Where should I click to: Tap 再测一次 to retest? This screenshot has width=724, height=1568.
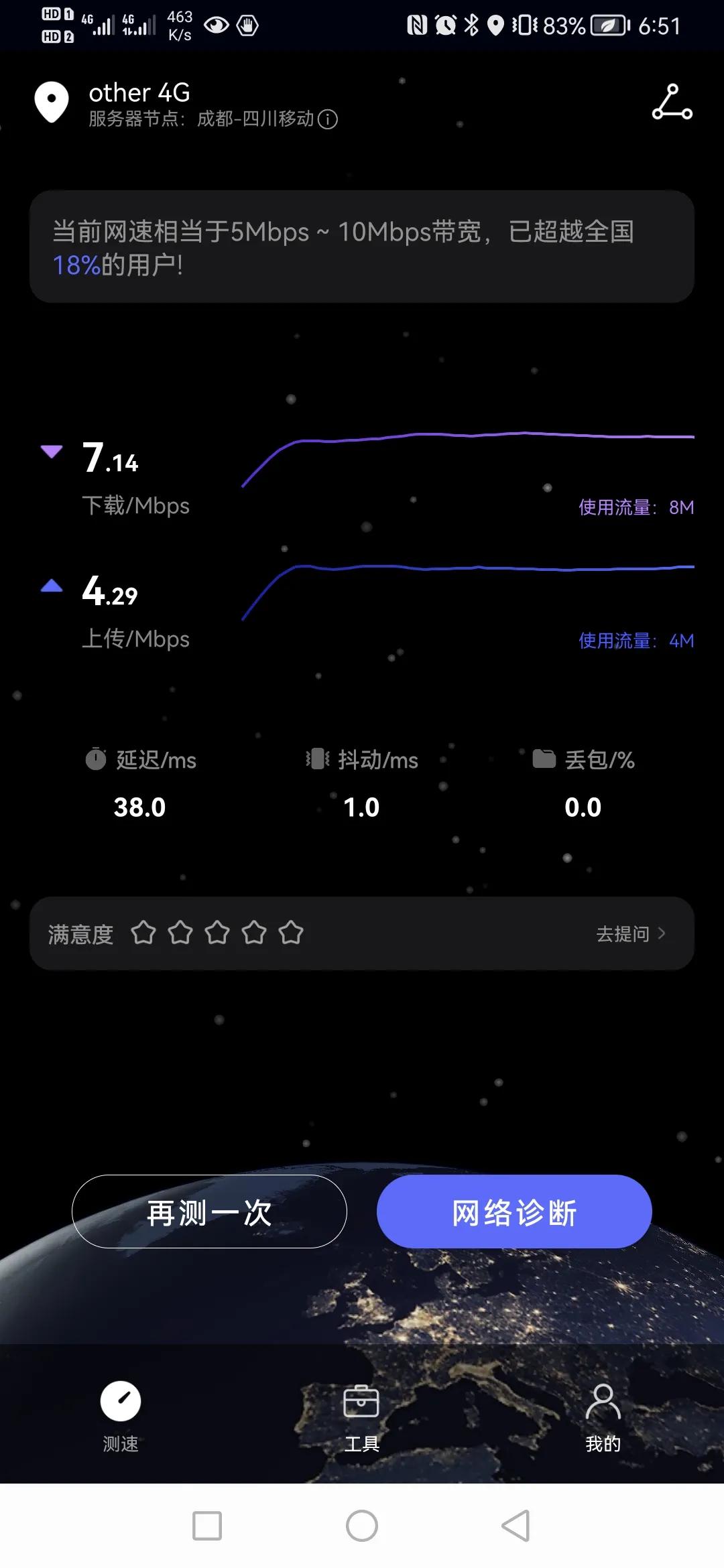click(209, 1212)
